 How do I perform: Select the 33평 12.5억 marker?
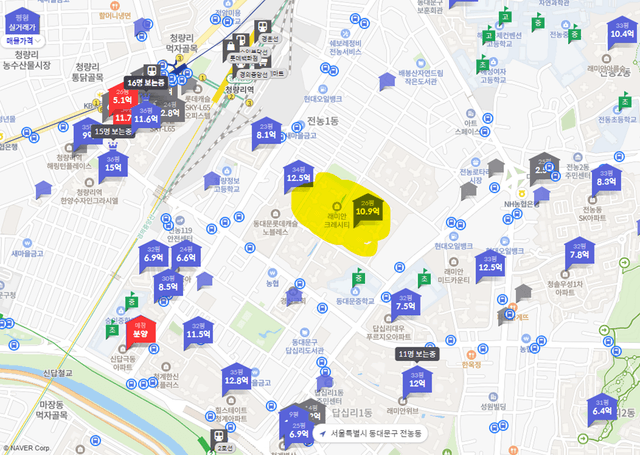(x=490, y=265)
